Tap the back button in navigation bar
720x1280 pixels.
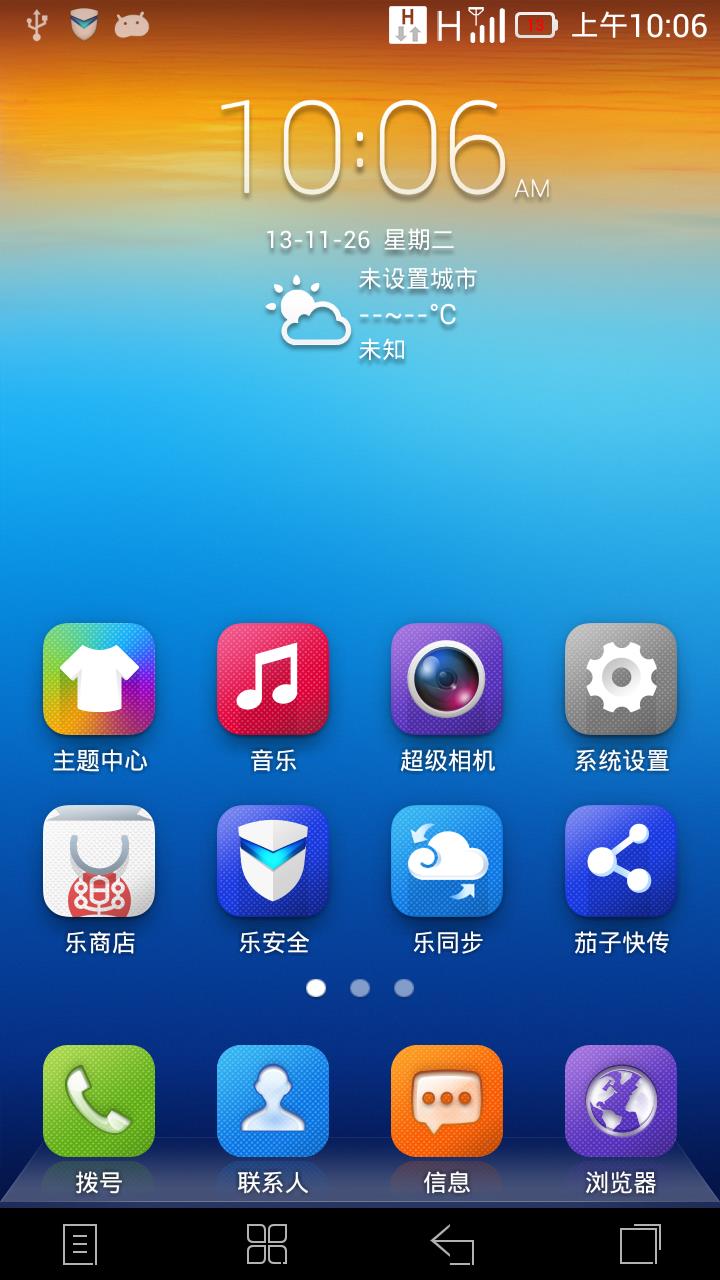coord(452,1245)
